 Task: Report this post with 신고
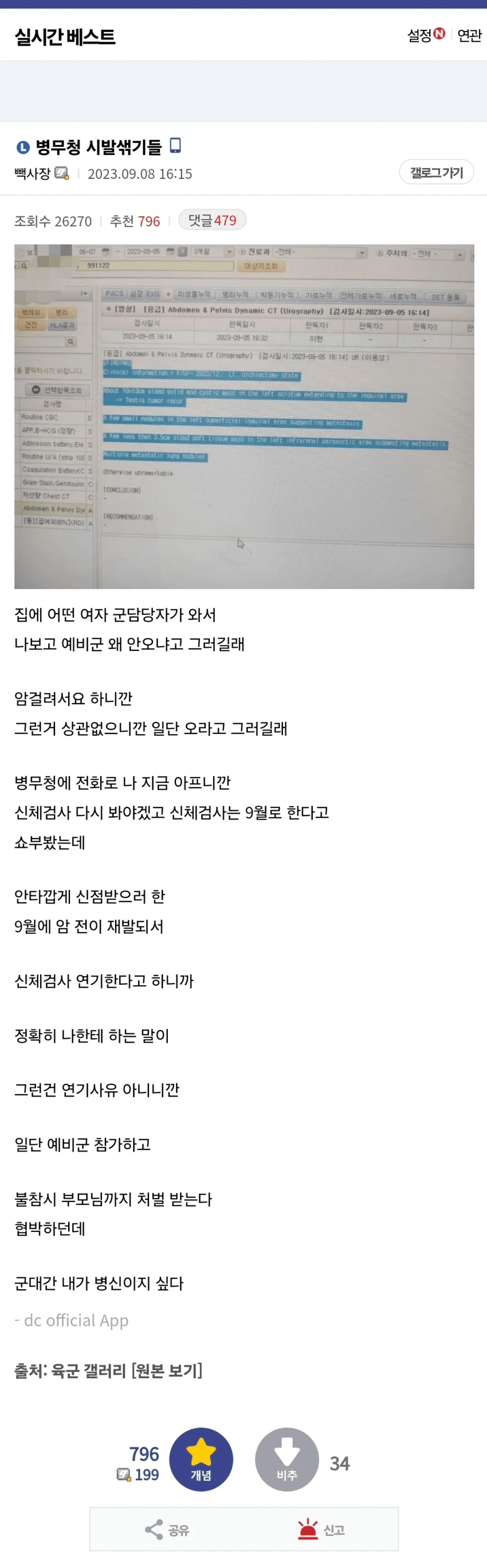pyautogui.click(x=321, y=1529)
